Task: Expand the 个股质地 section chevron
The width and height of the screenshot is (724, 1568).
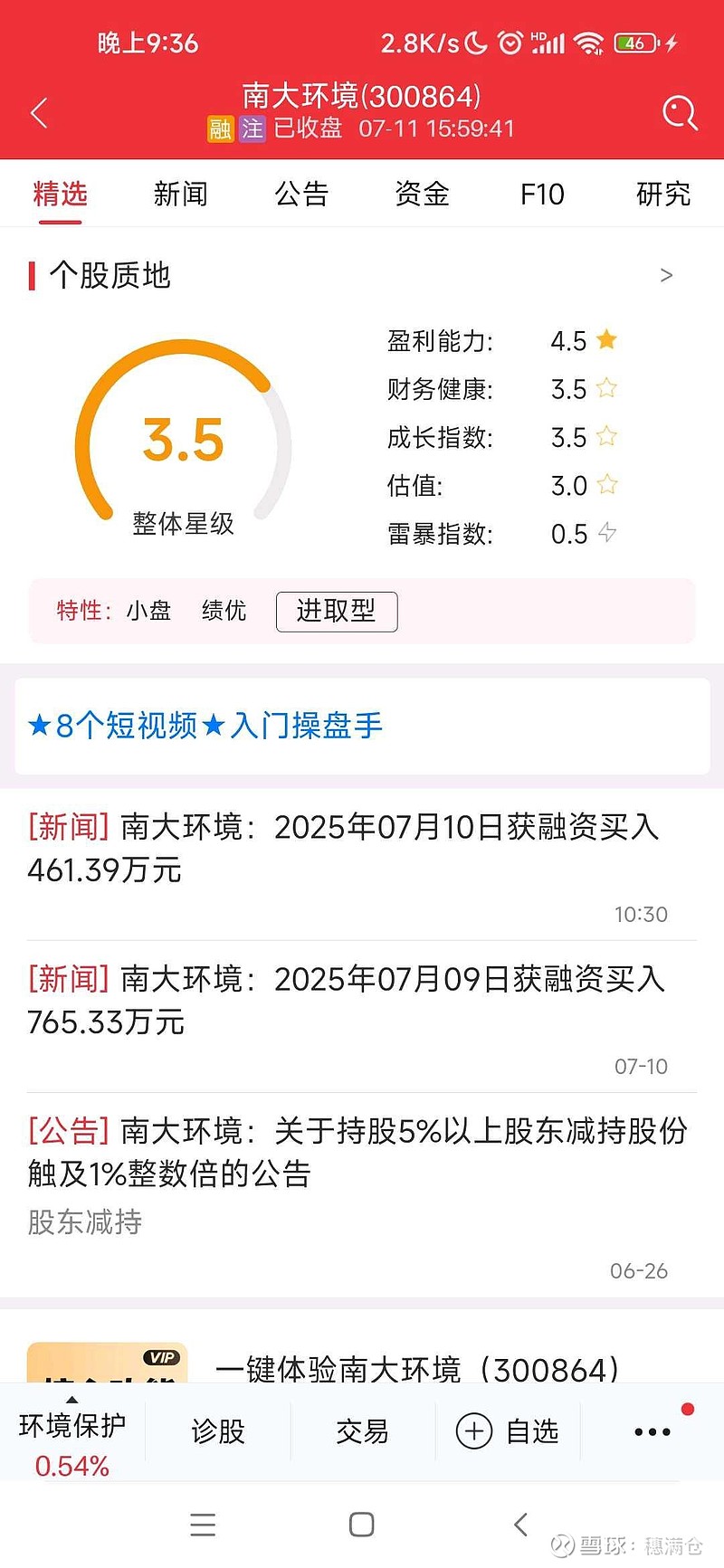Action: click(667, 275)
